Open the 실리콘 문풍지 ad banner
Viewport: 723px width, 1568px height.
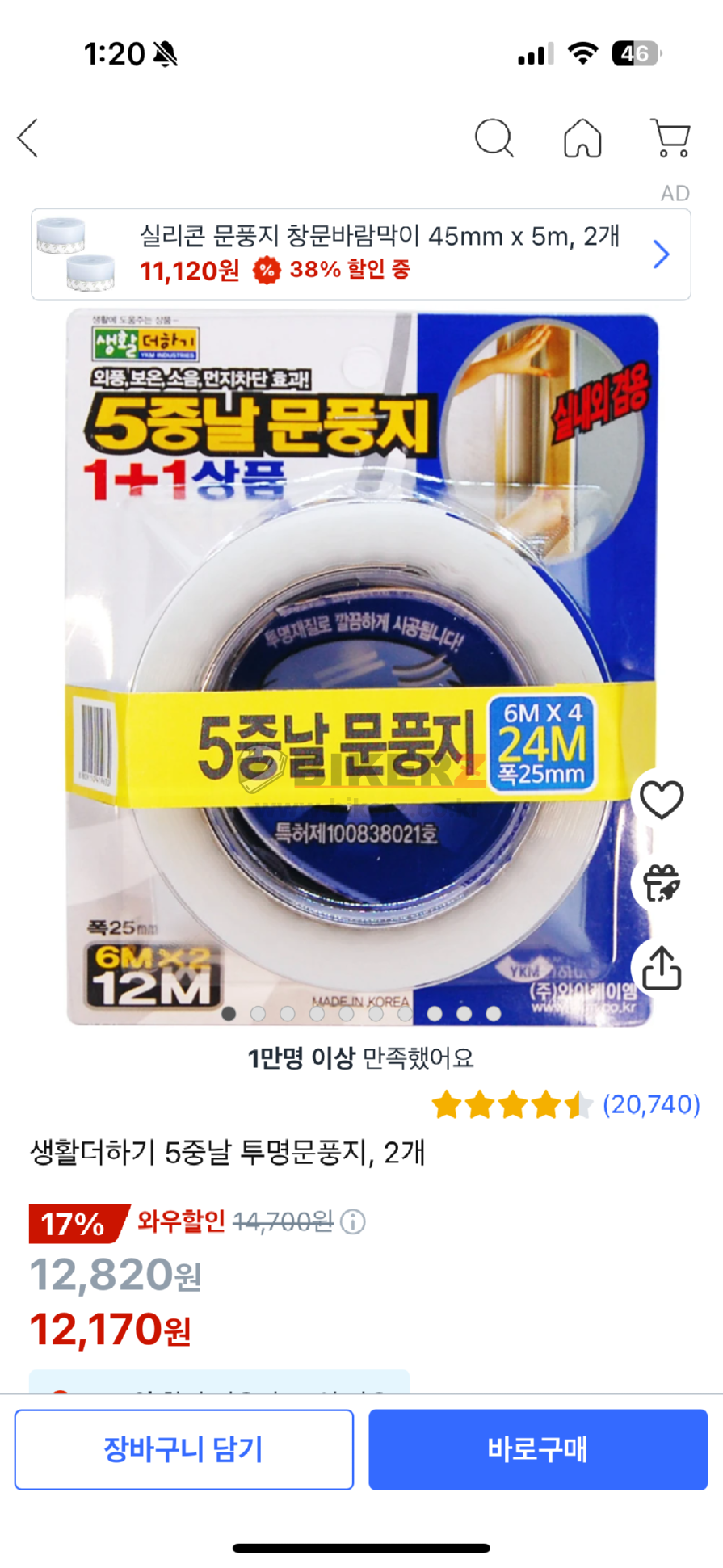tap(360, 254)
